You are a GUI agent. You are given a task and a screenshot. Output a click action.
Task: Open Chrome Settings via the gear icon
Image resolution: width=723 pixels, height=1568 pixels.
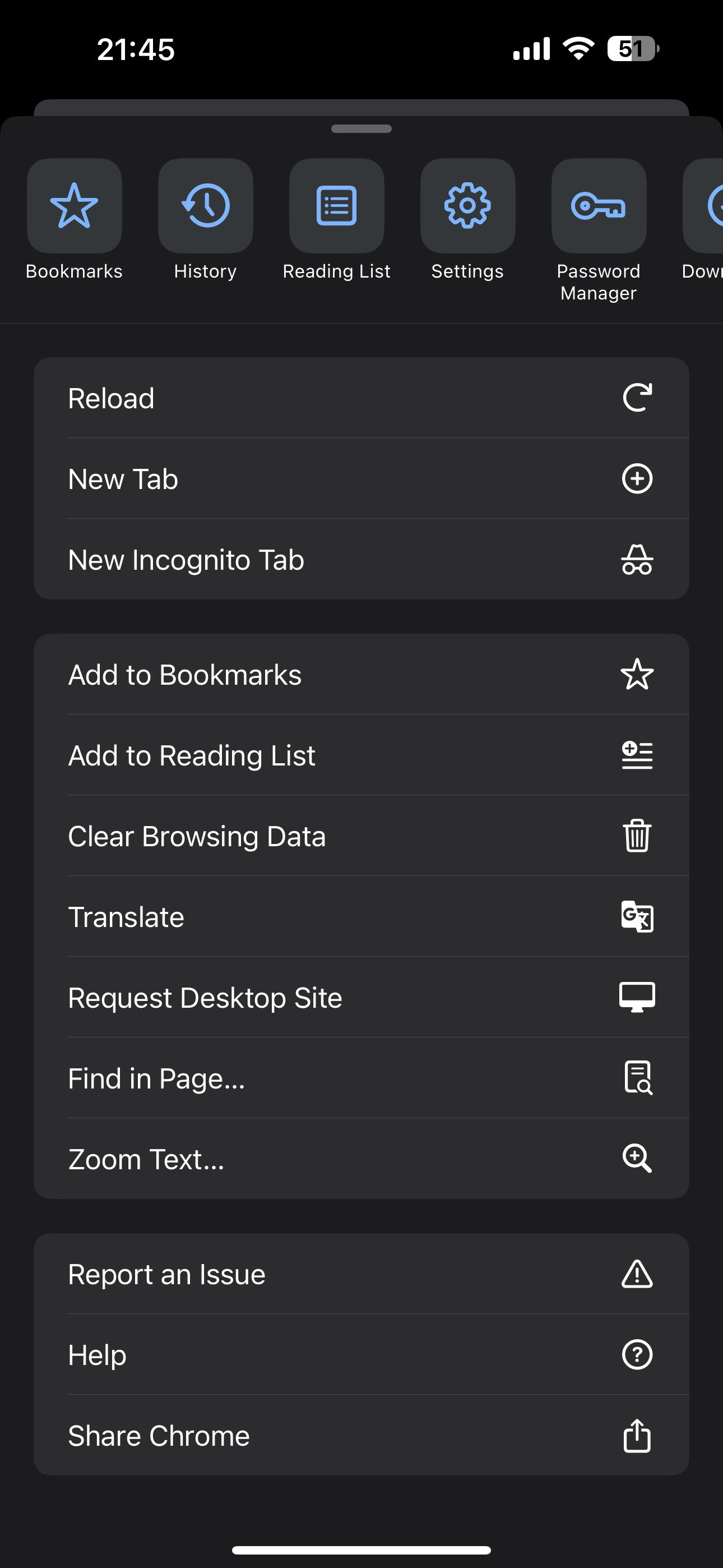(x=467, y=206)
